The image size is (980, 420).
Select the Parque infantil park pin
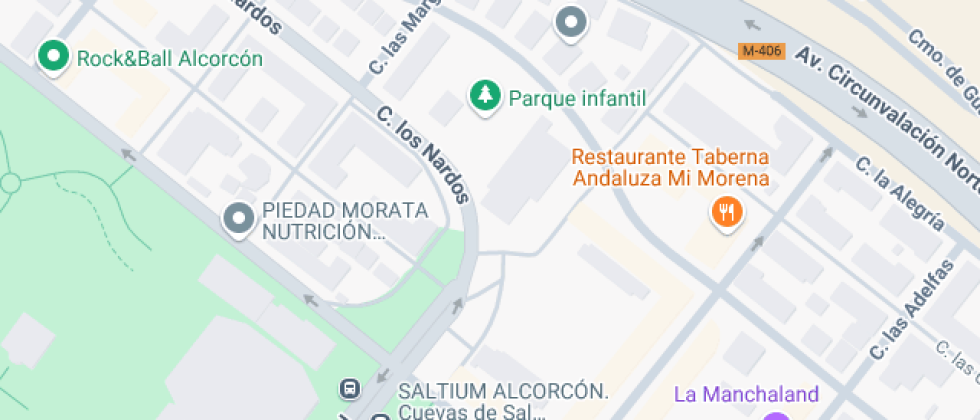pyautogui.click(x=485, y=97)
